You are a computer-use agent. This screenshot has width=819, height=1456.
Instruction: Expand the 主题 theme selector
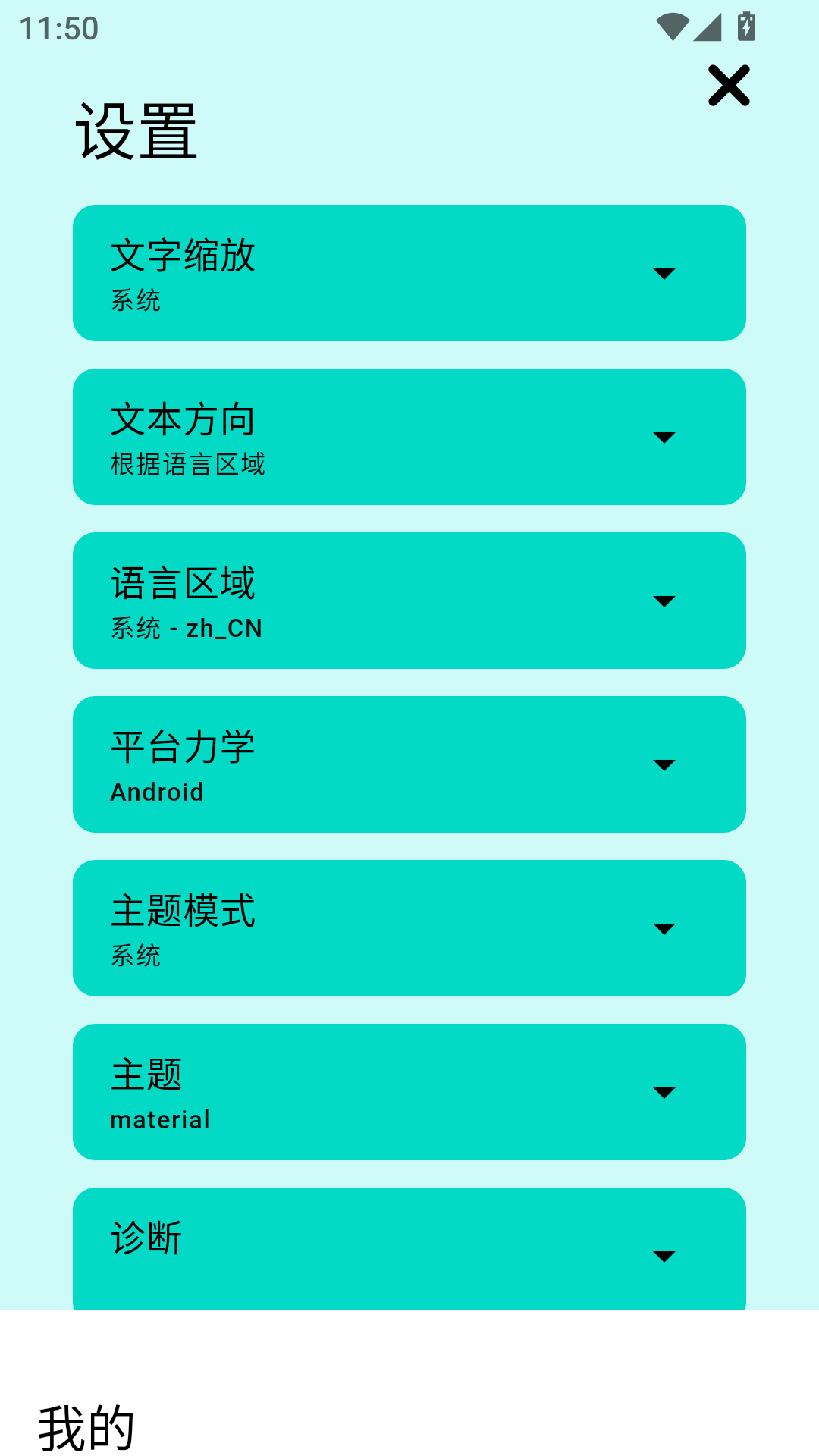click(409, 1092)
